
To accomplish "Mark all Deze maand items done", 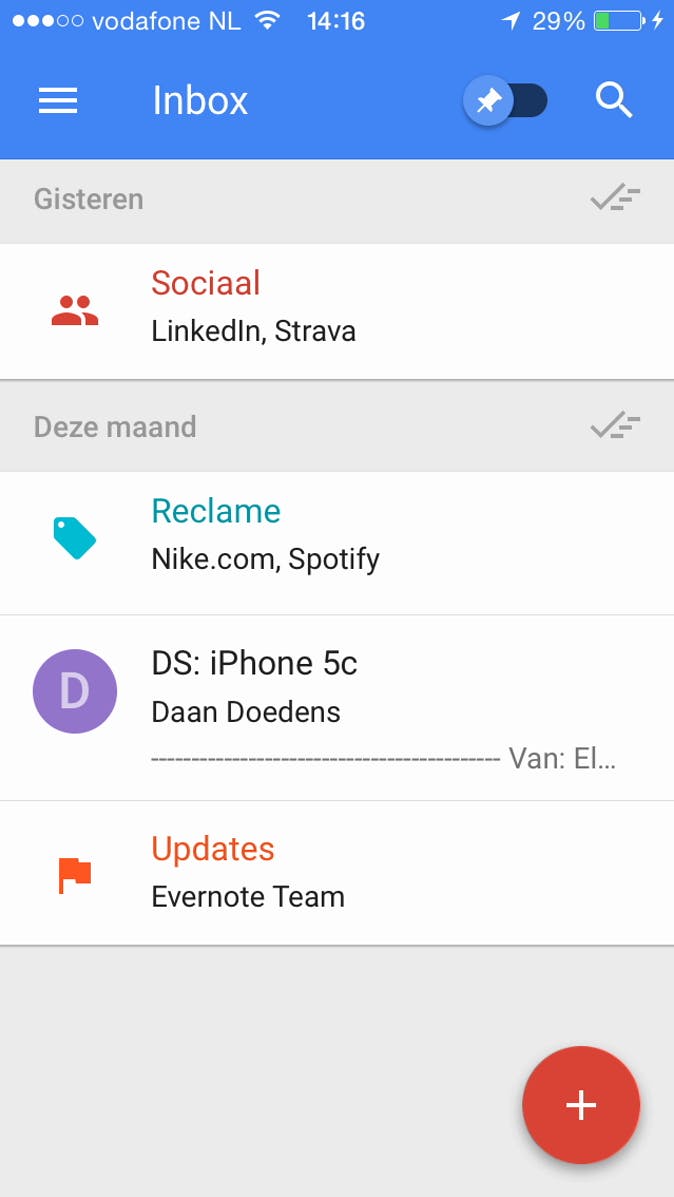I will 614,427.
